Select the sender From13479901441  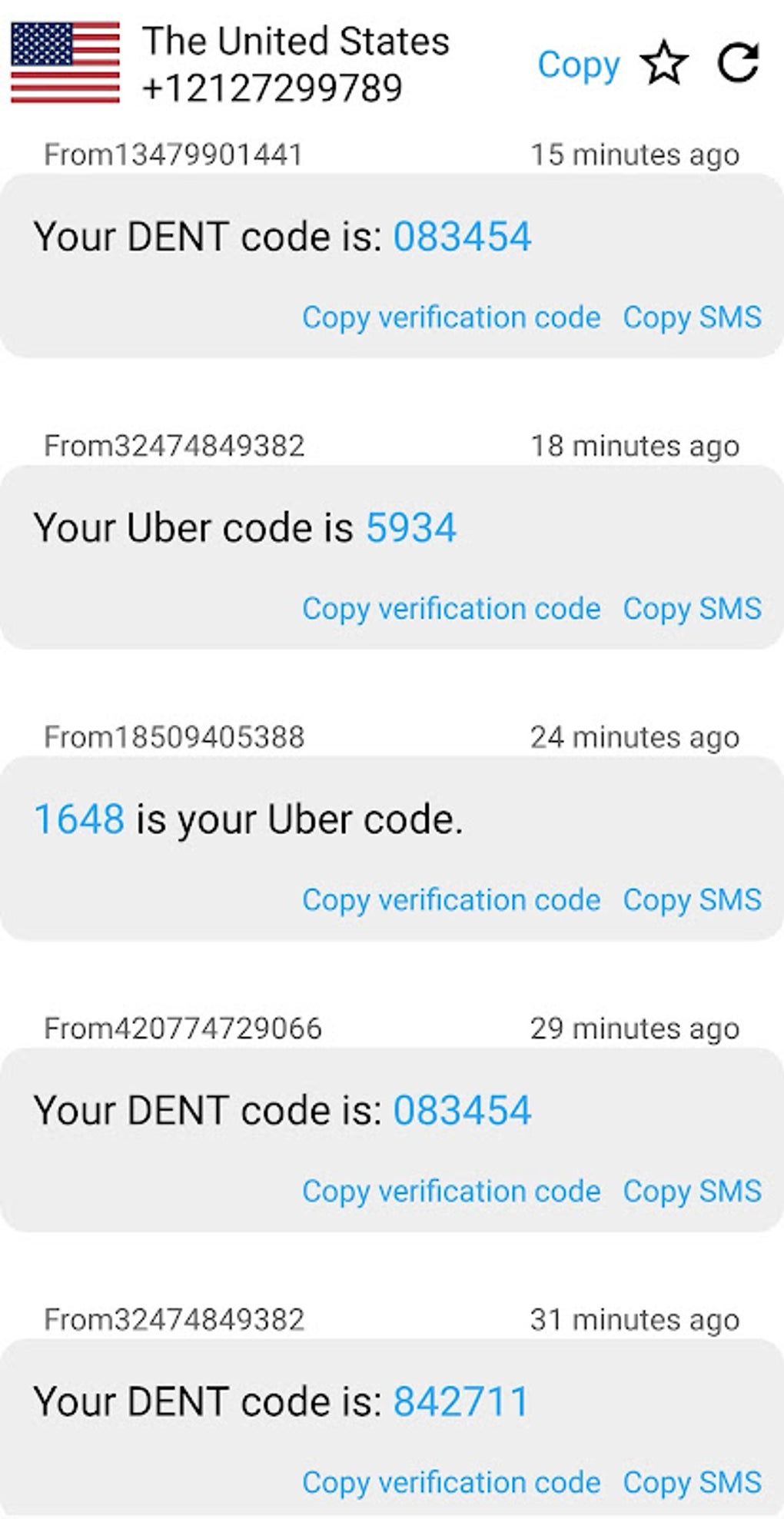tap(175, 153)
